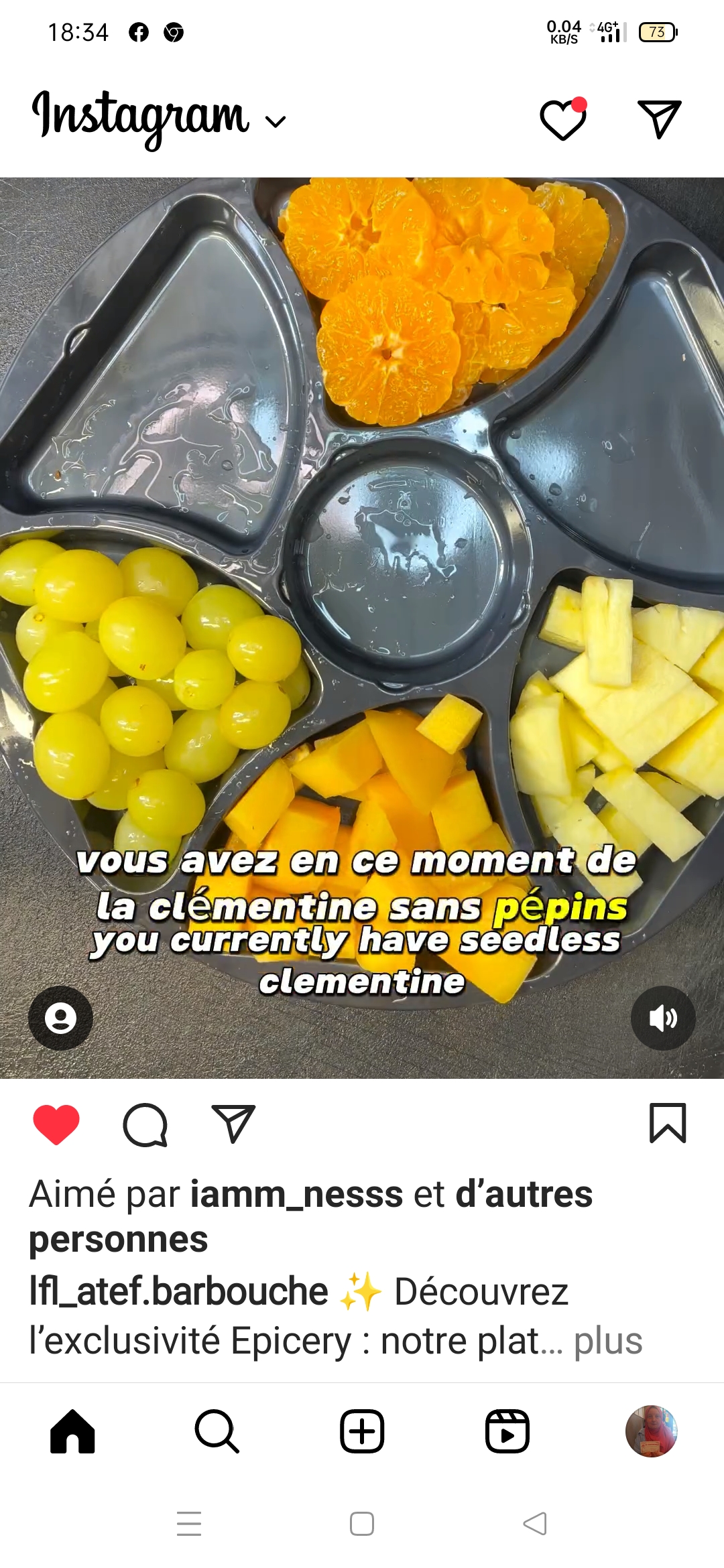Switch to the Search tab
The width and height of the screenshot is (724, 1568).
coord(217,1431)
